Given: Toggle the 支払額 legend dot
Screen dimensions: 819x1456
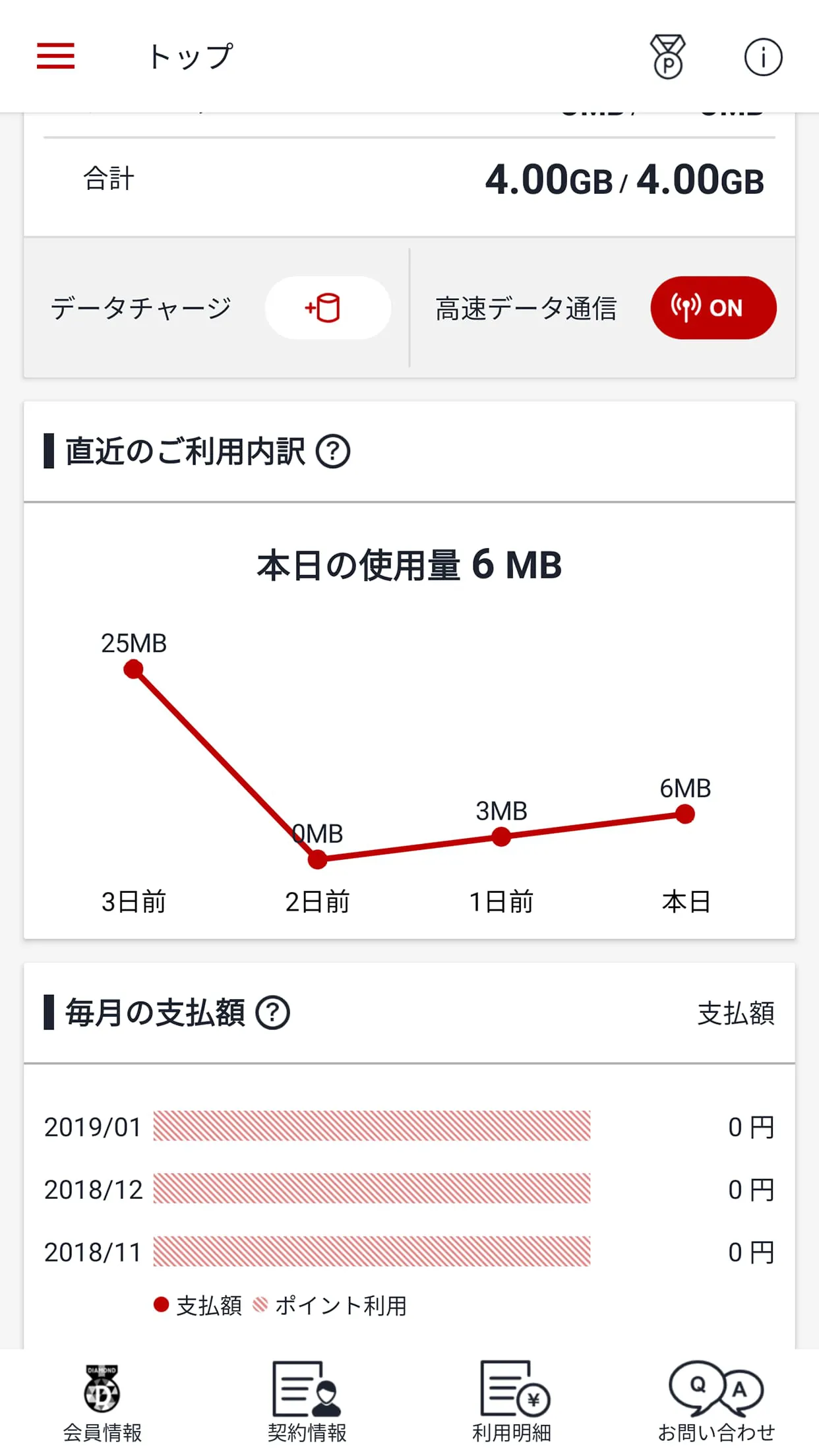Looking at the screenshot, I should 160,1304.
